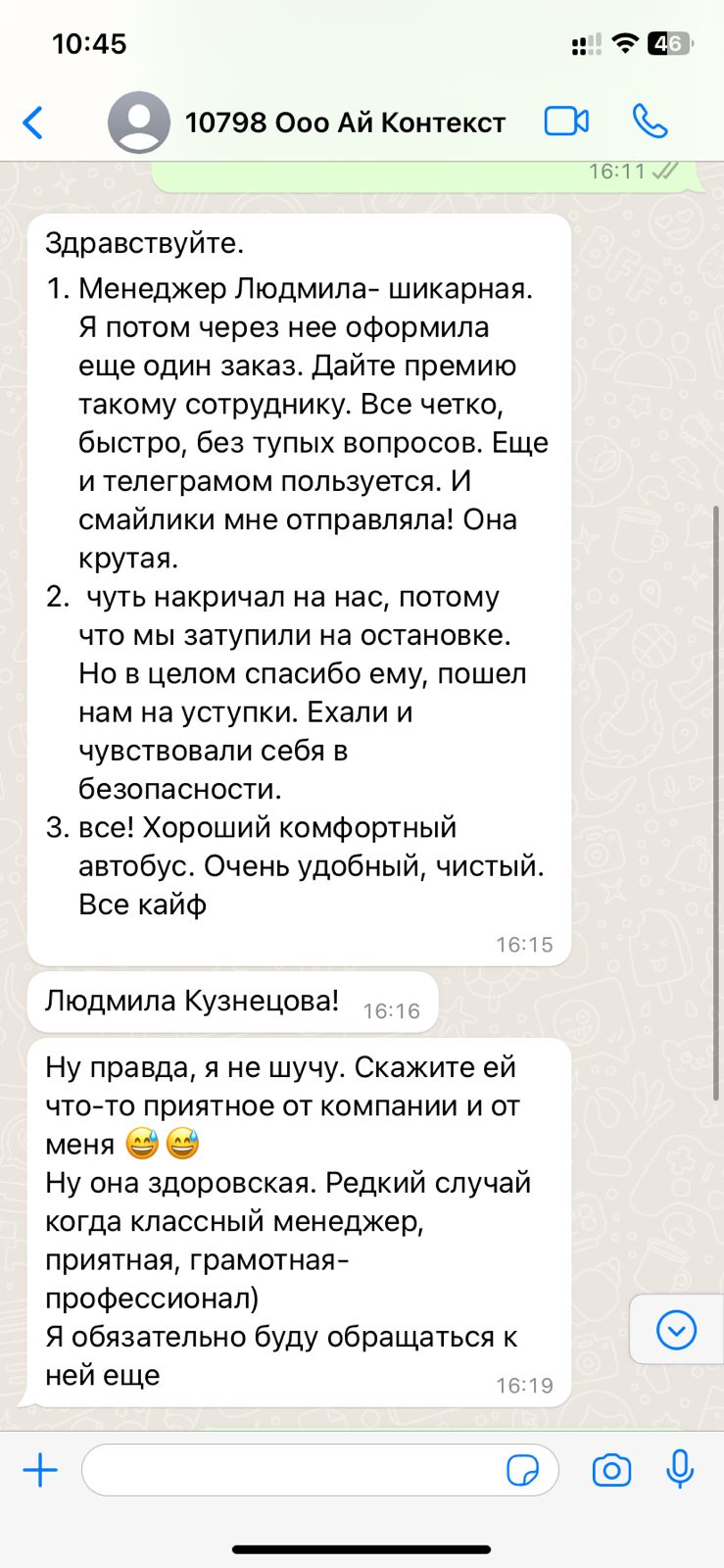Open the camera to take a photo

(x=611, y=1470)
